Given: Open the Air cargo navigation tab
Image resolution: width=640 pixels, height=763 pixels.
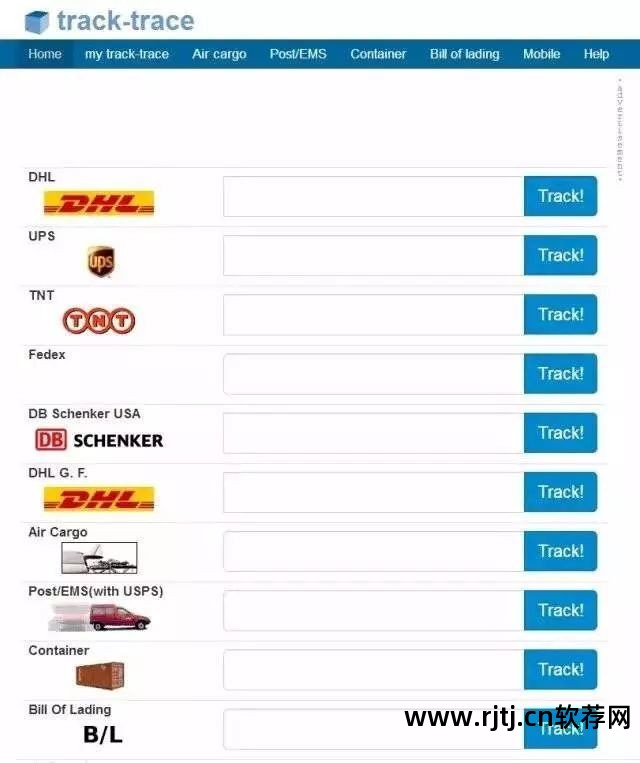Looking at the screenshot, I should (x=219, y=54).
